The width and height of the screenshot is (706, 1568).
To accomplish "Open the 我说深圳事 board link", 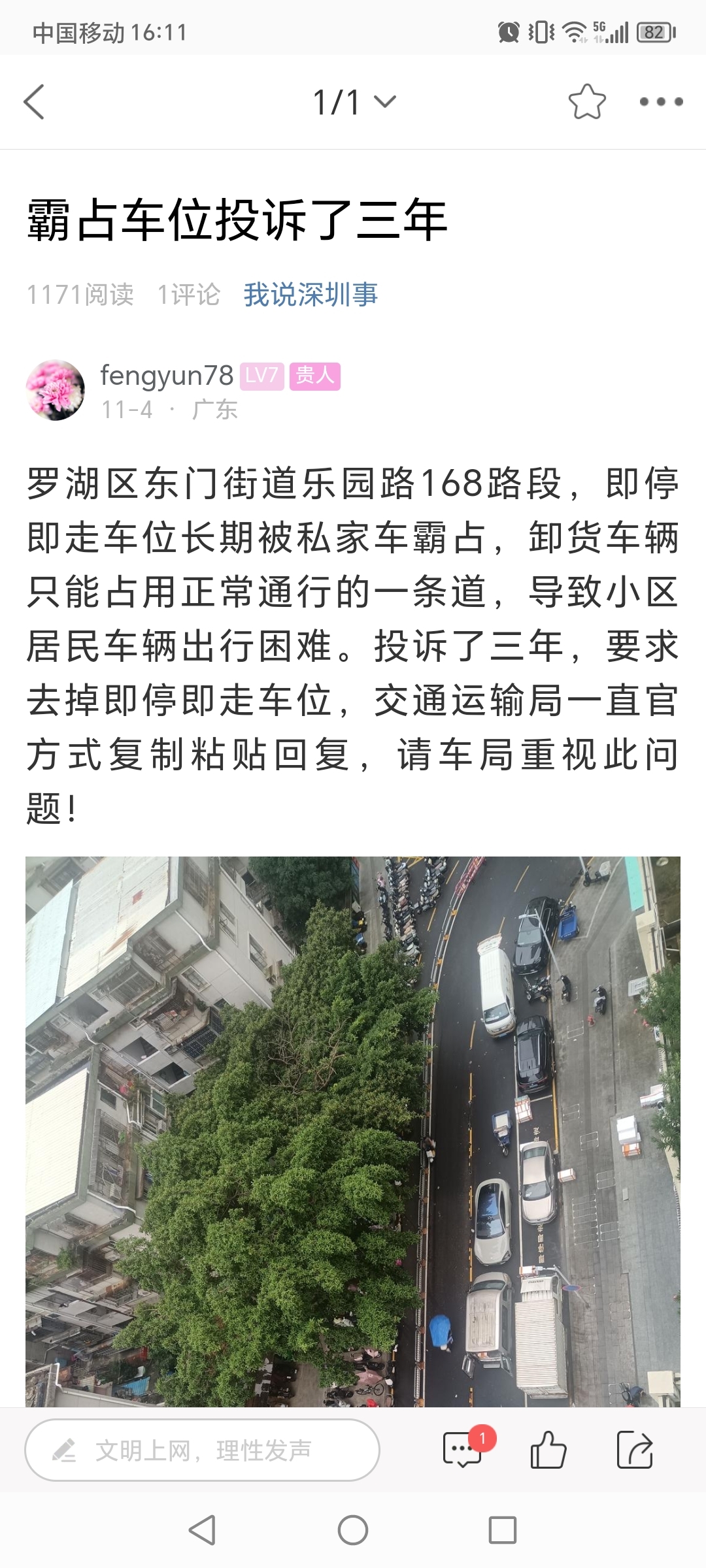I will click(311, 295).
